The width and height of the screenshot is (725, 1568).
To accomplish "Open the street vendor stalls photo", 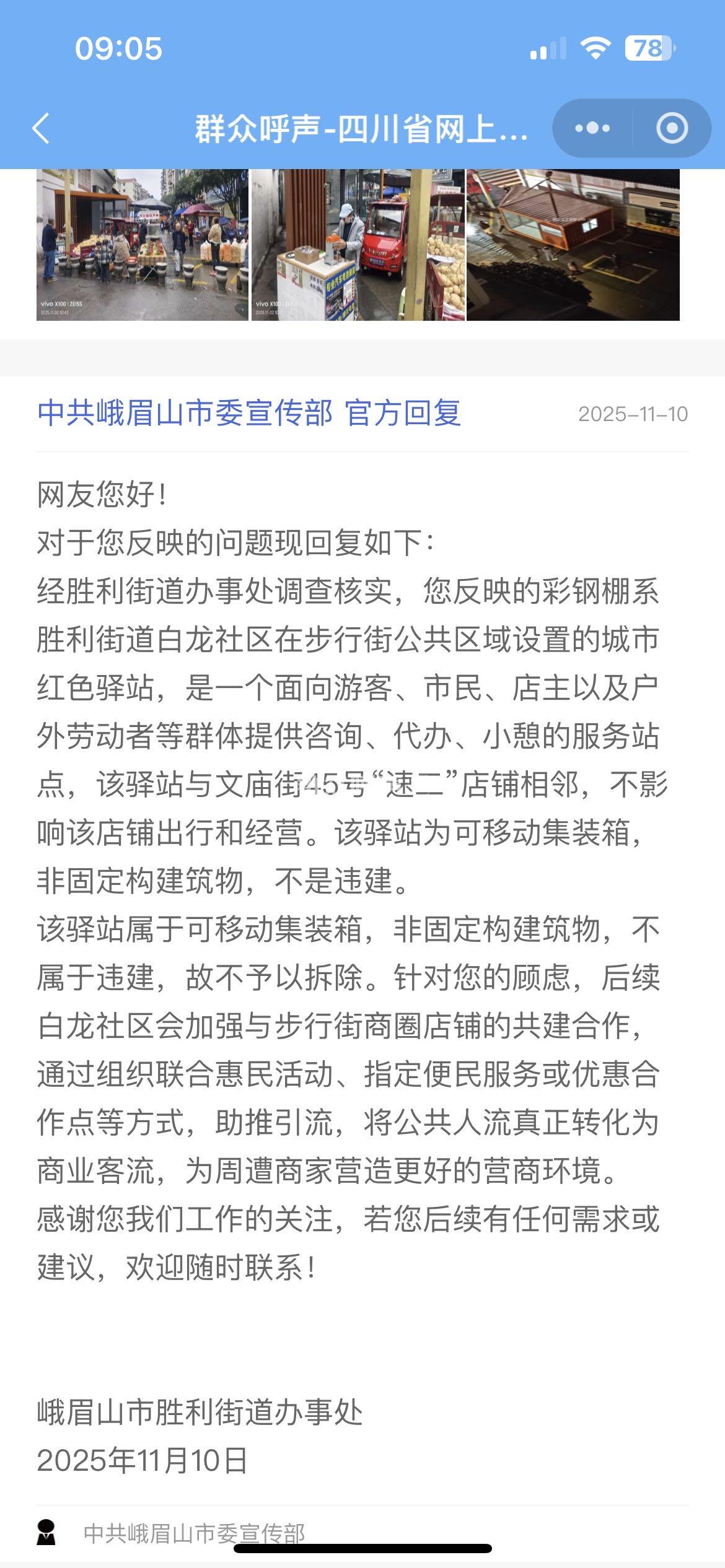I will (143, 245).
